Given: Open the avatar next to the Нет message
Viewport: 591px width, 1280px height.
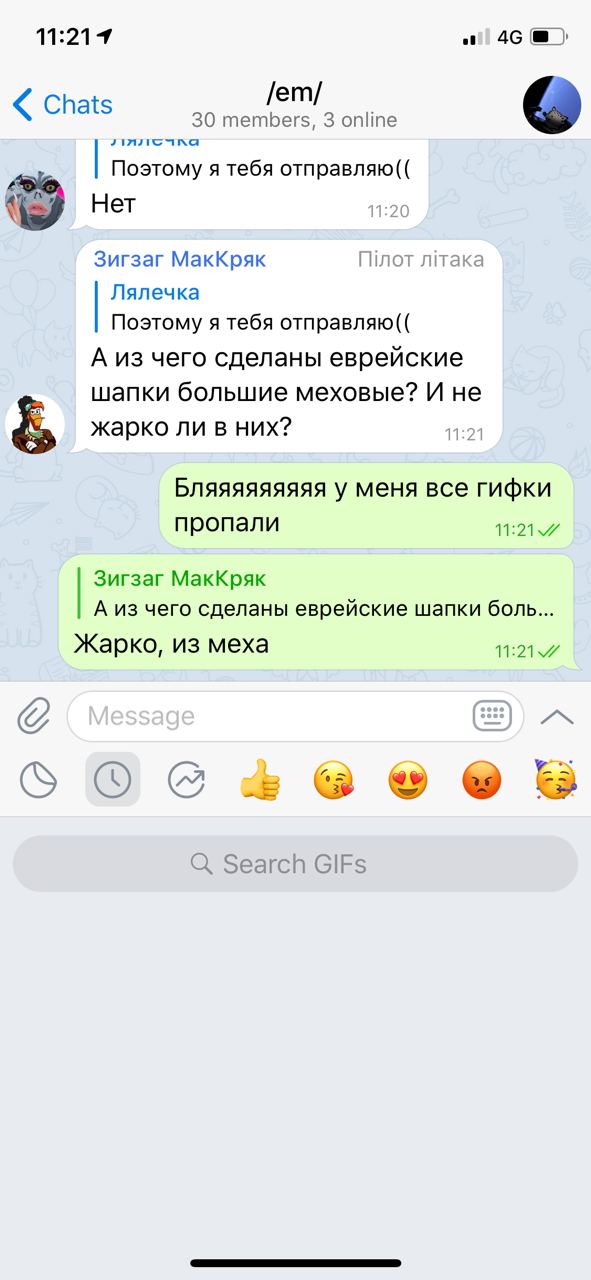Looking at the screenshot, I should coord(36,200).
